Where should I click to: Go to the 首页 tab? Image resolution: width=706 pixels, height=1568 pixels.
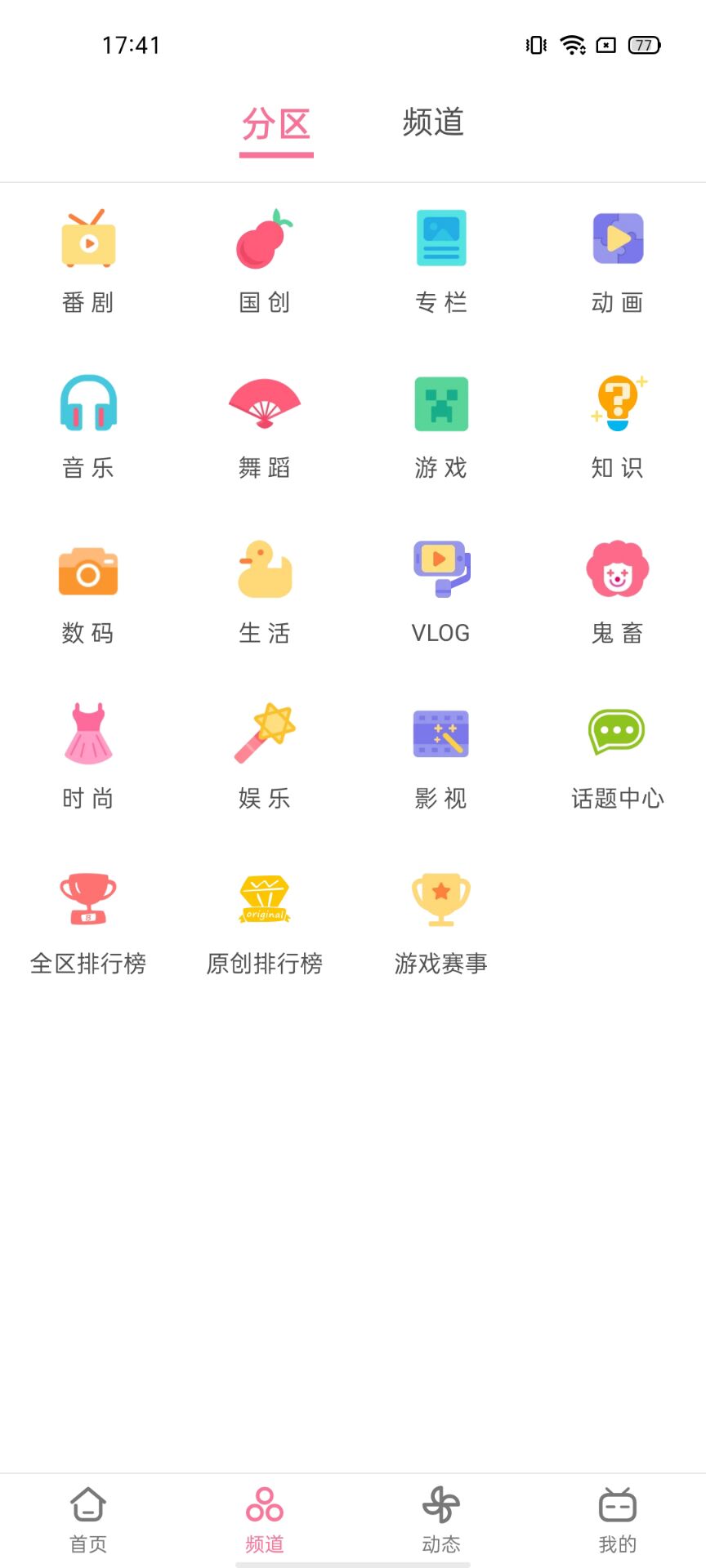coord(88,1520)
